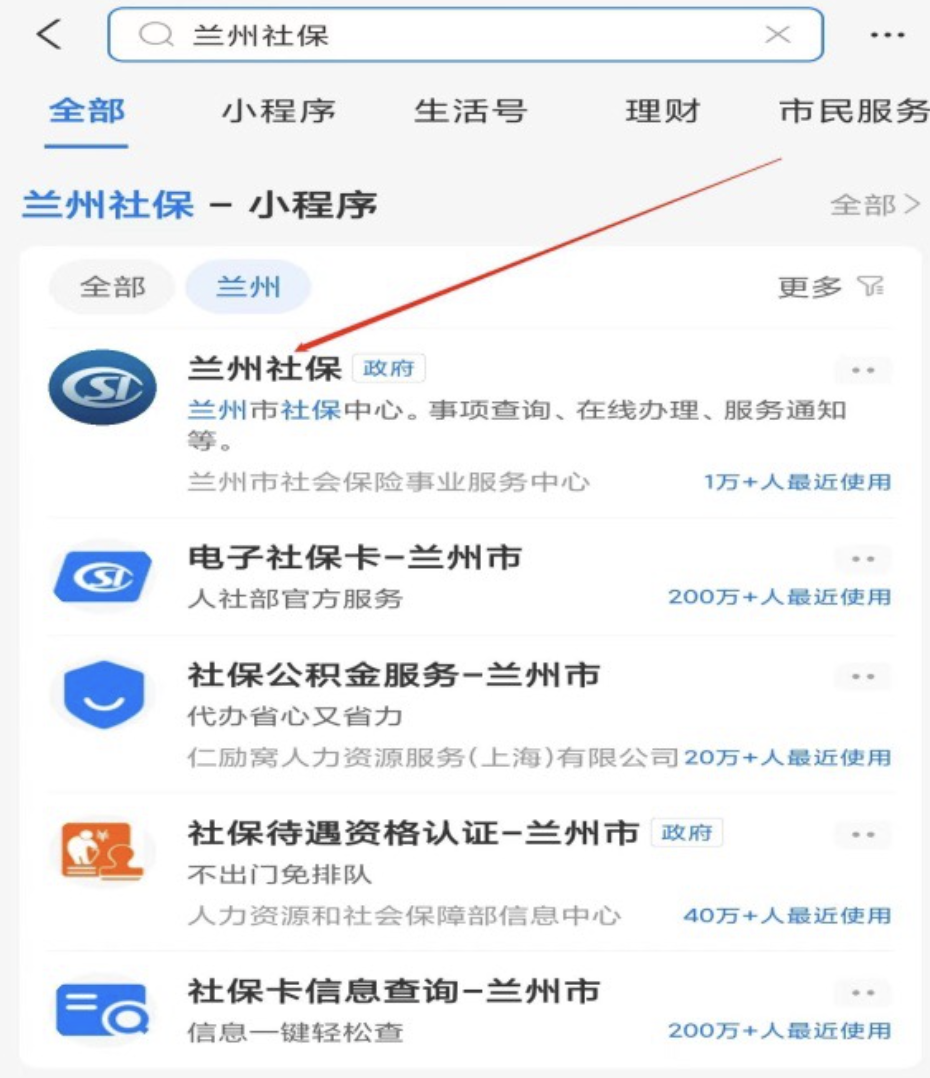
Task: Open 社保公积金服务-兰州市 result
Action: (x=393, y=675)
